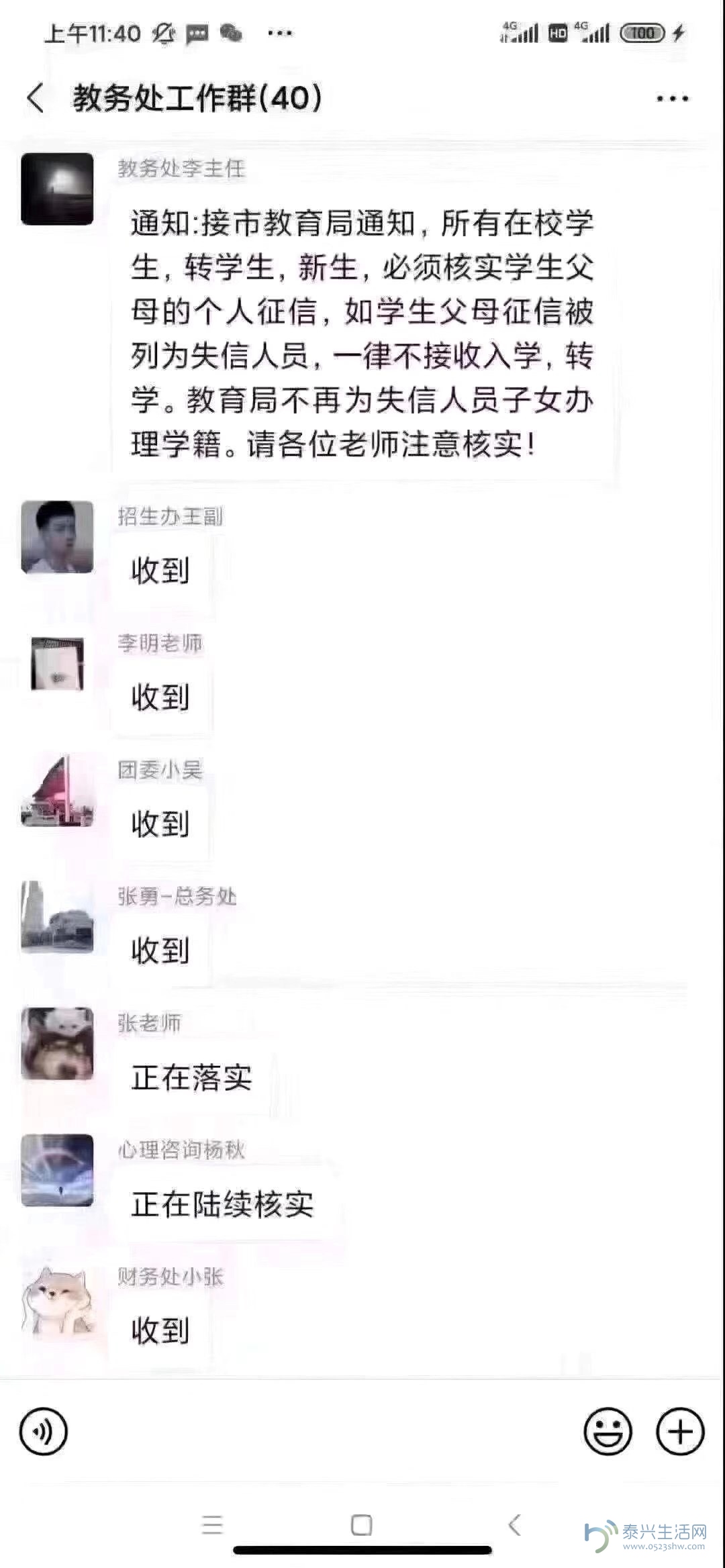Open the emoji picker

tap(608, 1432)
